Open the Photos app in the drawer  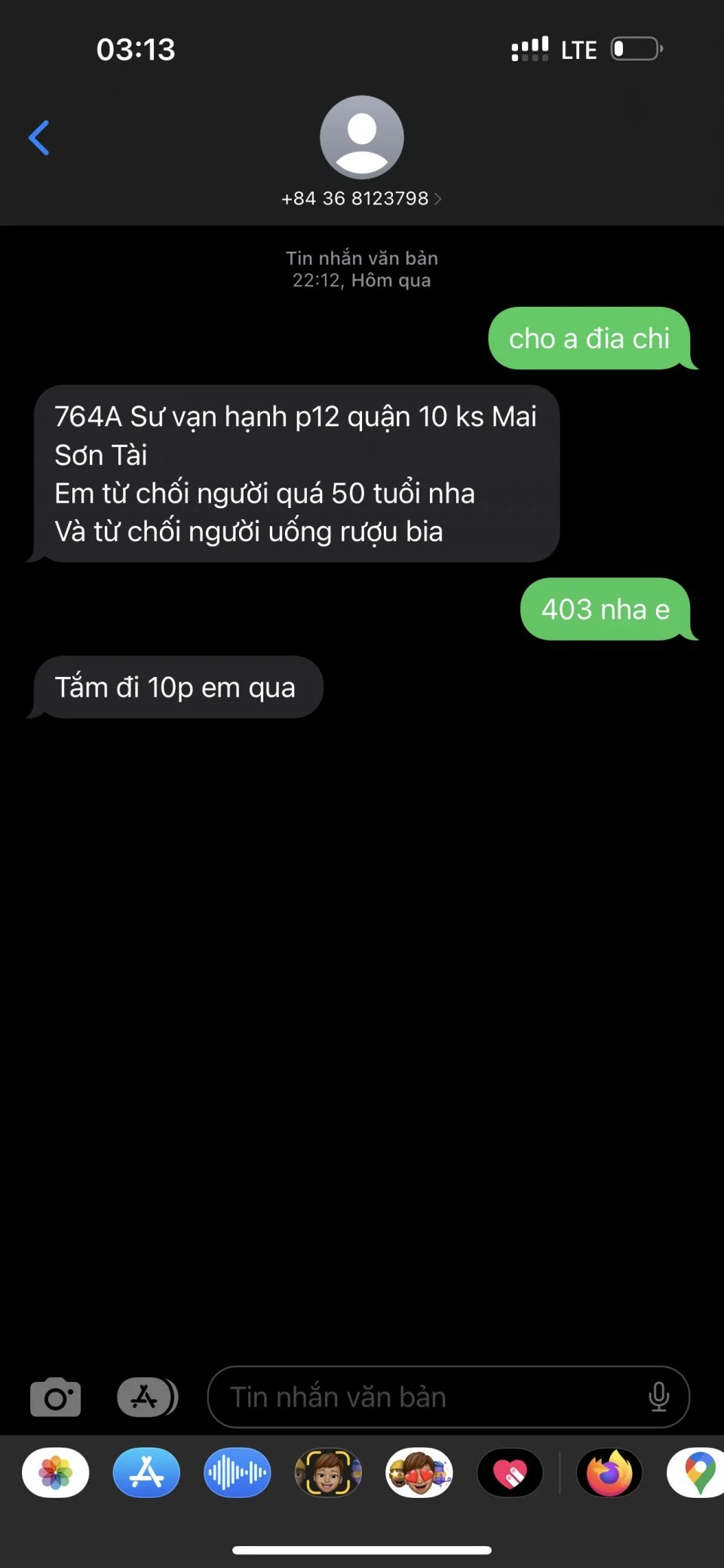coord(56,1472)
